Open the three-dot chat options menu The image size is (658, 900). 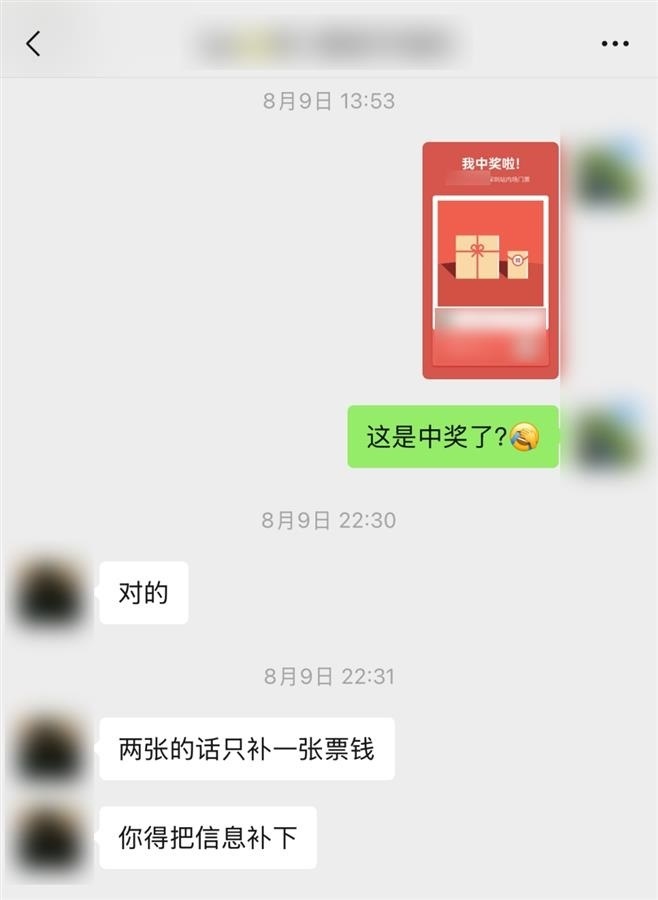[614, 44]
